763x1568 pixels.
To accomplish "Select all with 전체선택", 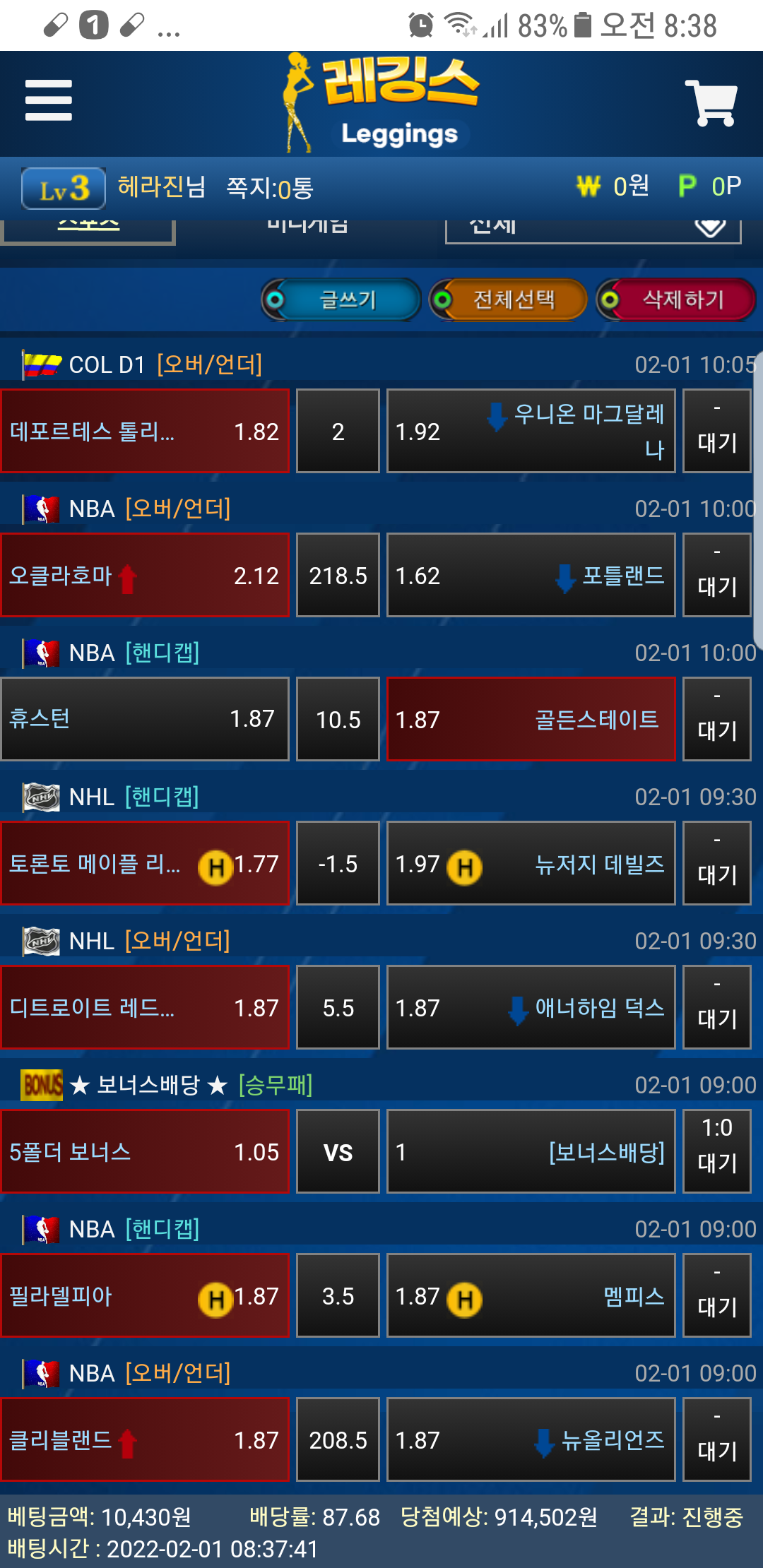I will pyautogui.click(x=509, y=299).
